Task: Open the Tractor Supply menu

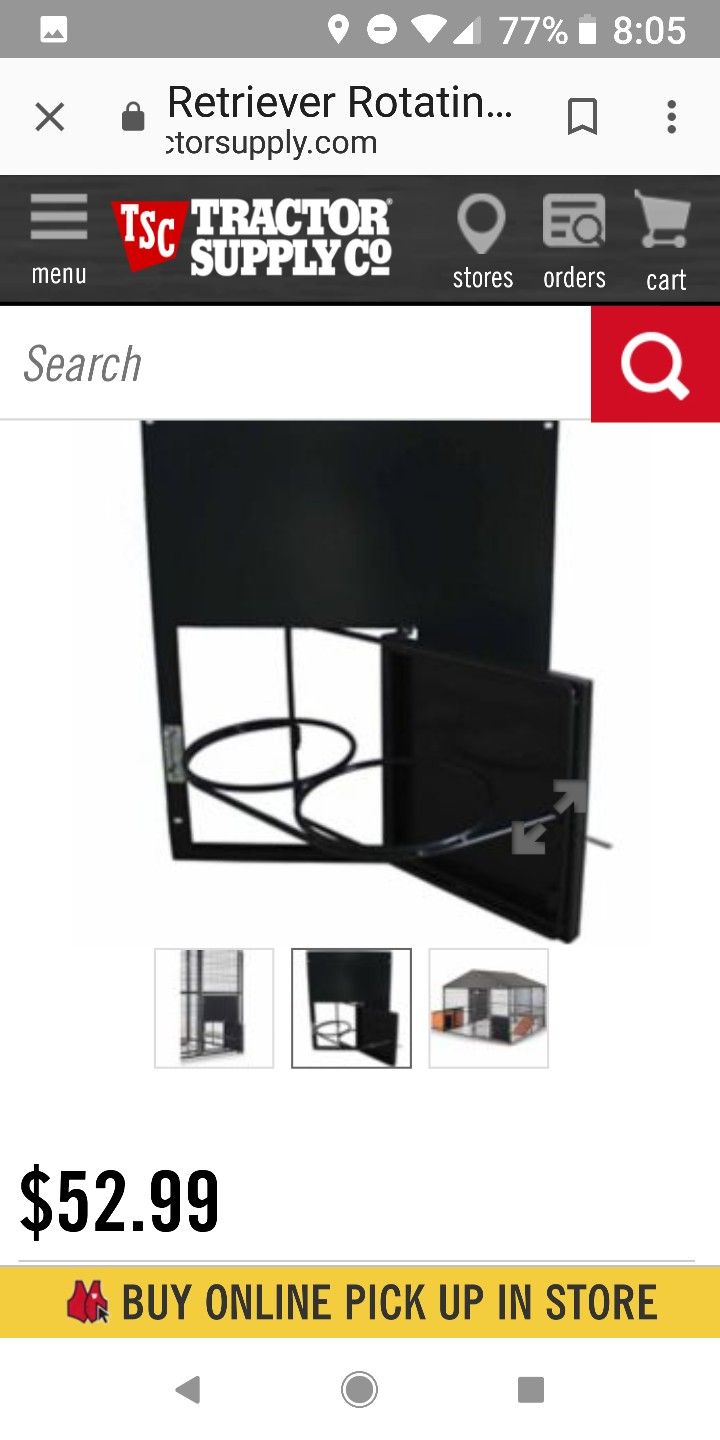Action: pos(58,238)
